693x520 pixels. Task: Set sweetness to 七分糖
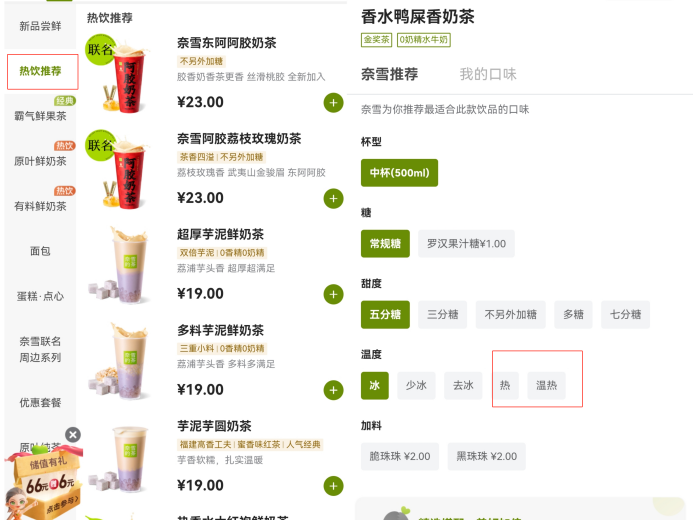click(626, 314)
